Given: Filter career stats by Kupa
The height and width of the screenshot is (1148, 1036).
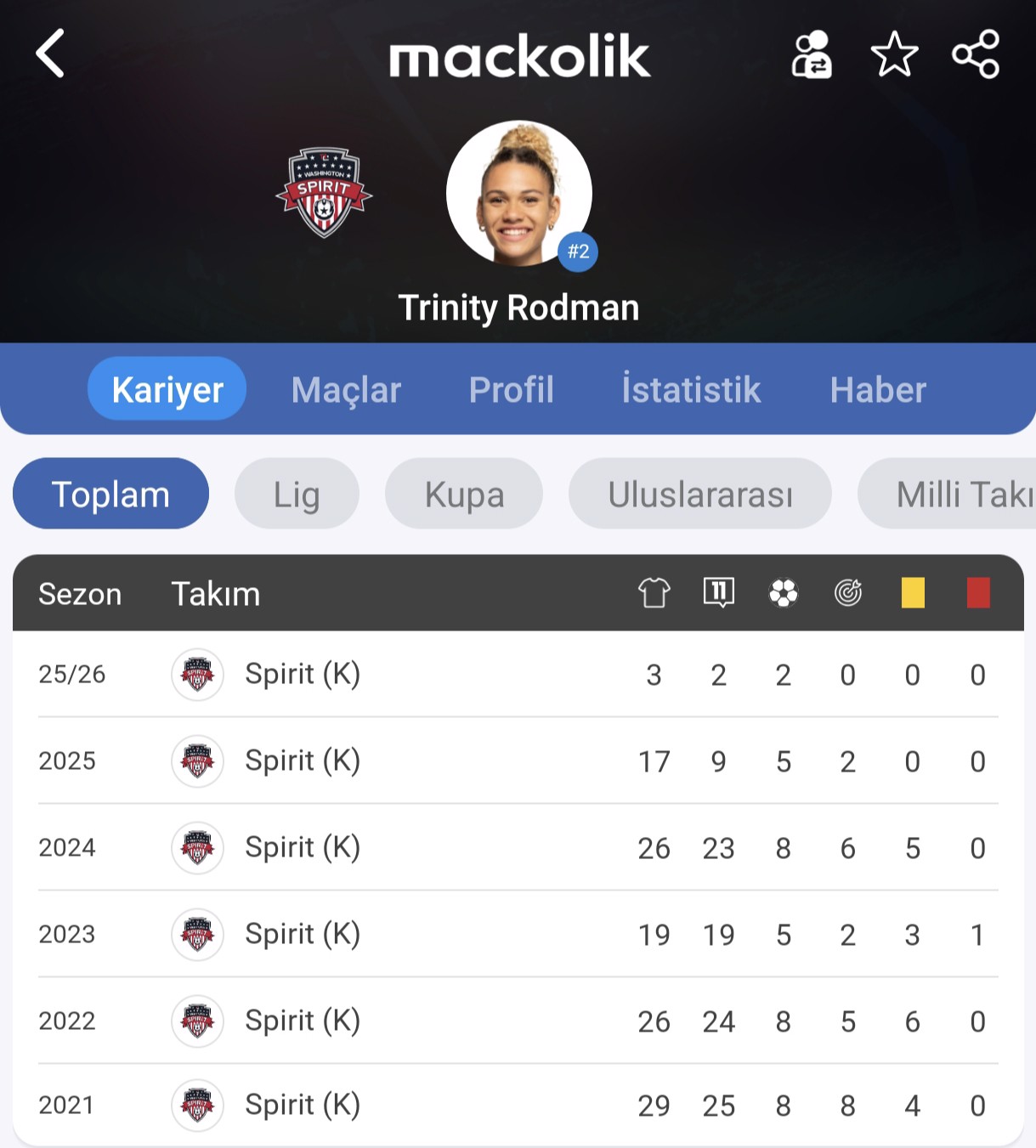Looking at the screenshot, I should tap(464, 495).
